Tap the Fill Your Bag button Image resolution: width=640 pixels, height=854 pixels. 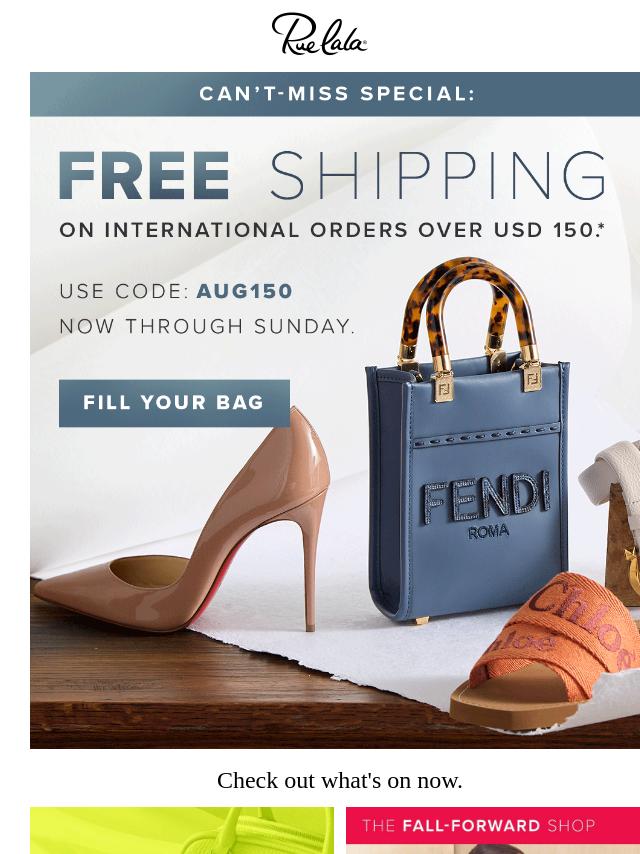(174, 403)
